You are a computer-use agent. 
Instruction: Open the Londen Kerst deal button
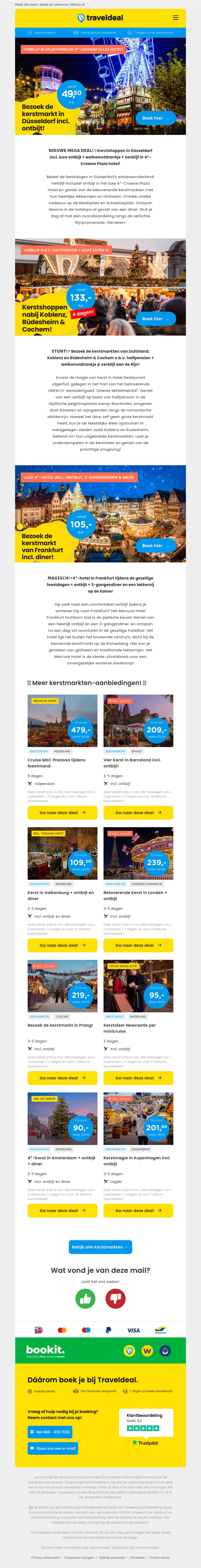click(x=138, y=945)
